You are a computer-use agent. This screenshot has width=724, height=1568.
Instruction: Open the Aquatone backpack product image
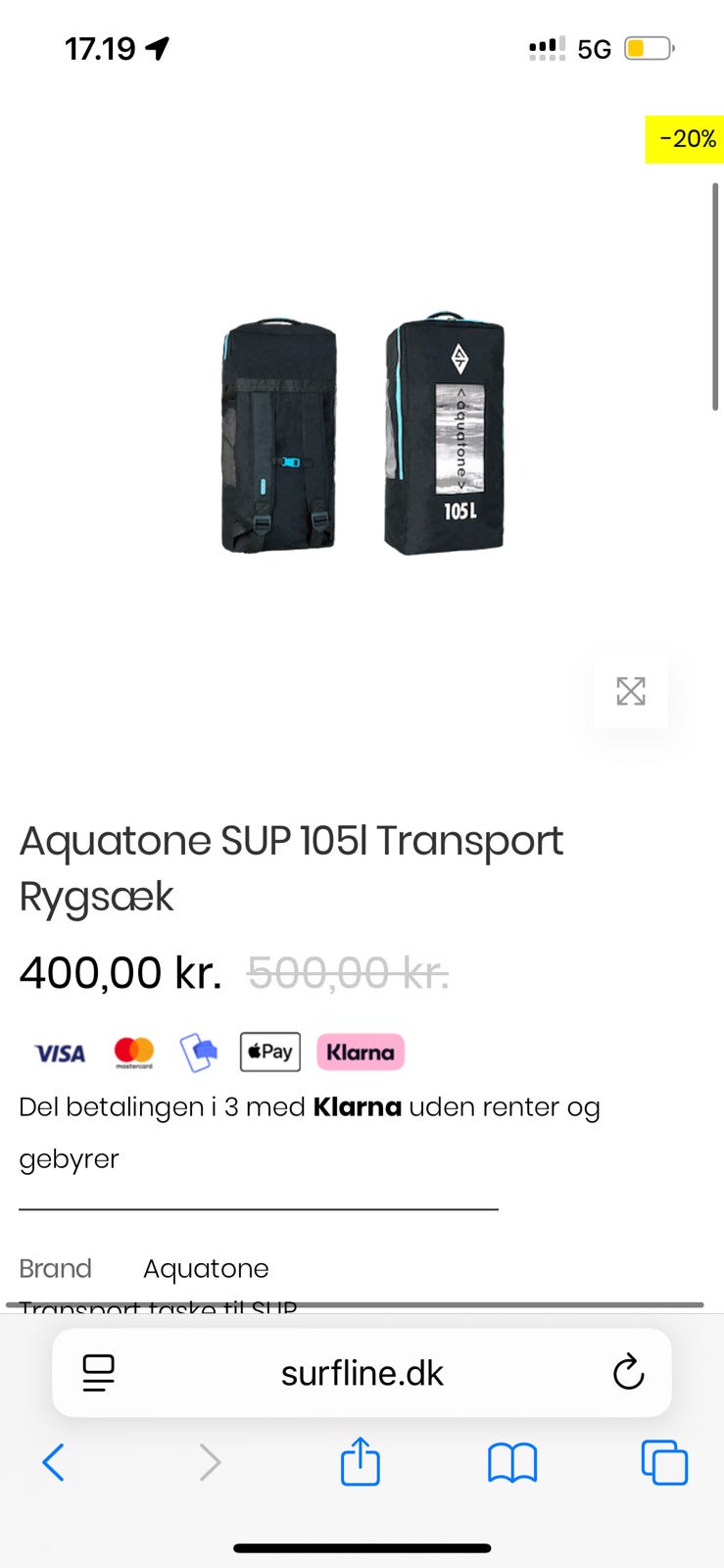[362, 434]
